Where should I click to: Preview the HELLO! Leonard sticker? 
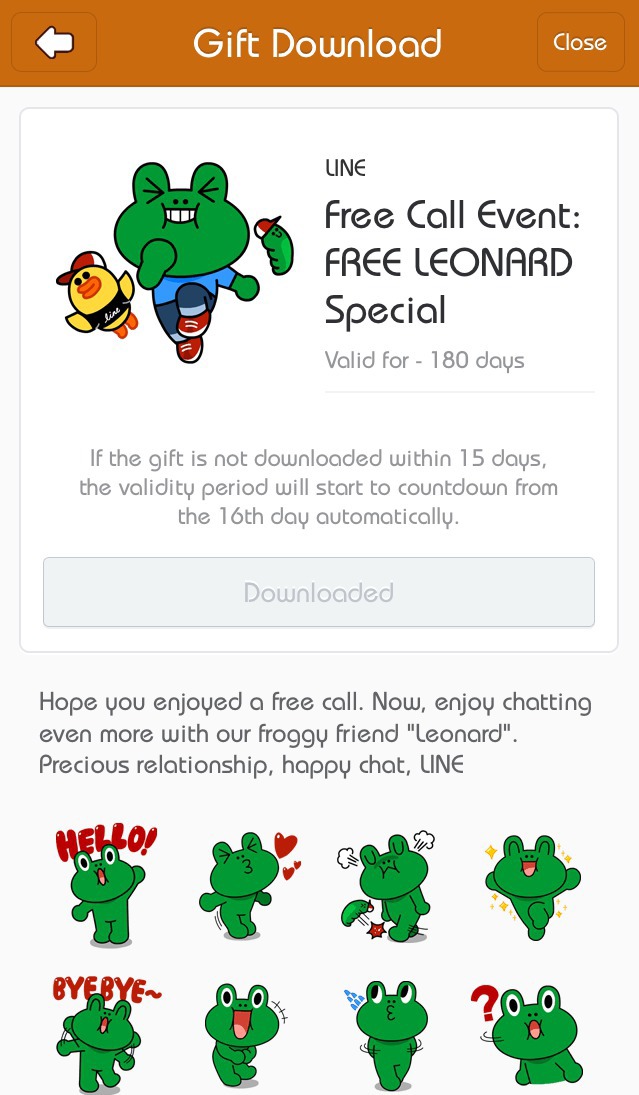pyautogui.click(x=105, y=885)
